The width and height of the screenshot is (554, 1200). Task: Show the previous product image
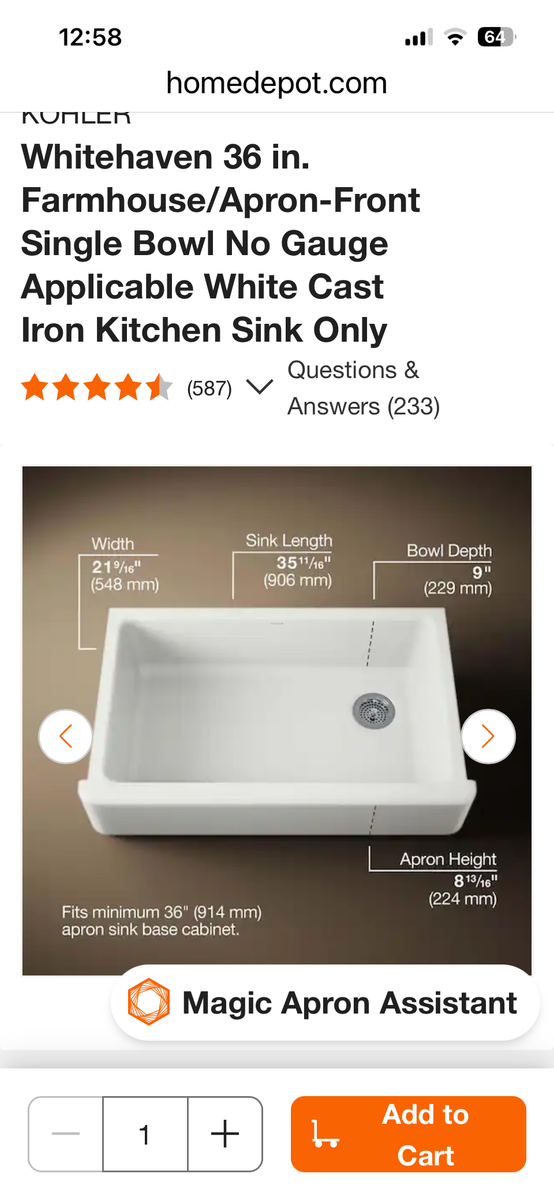66,736
